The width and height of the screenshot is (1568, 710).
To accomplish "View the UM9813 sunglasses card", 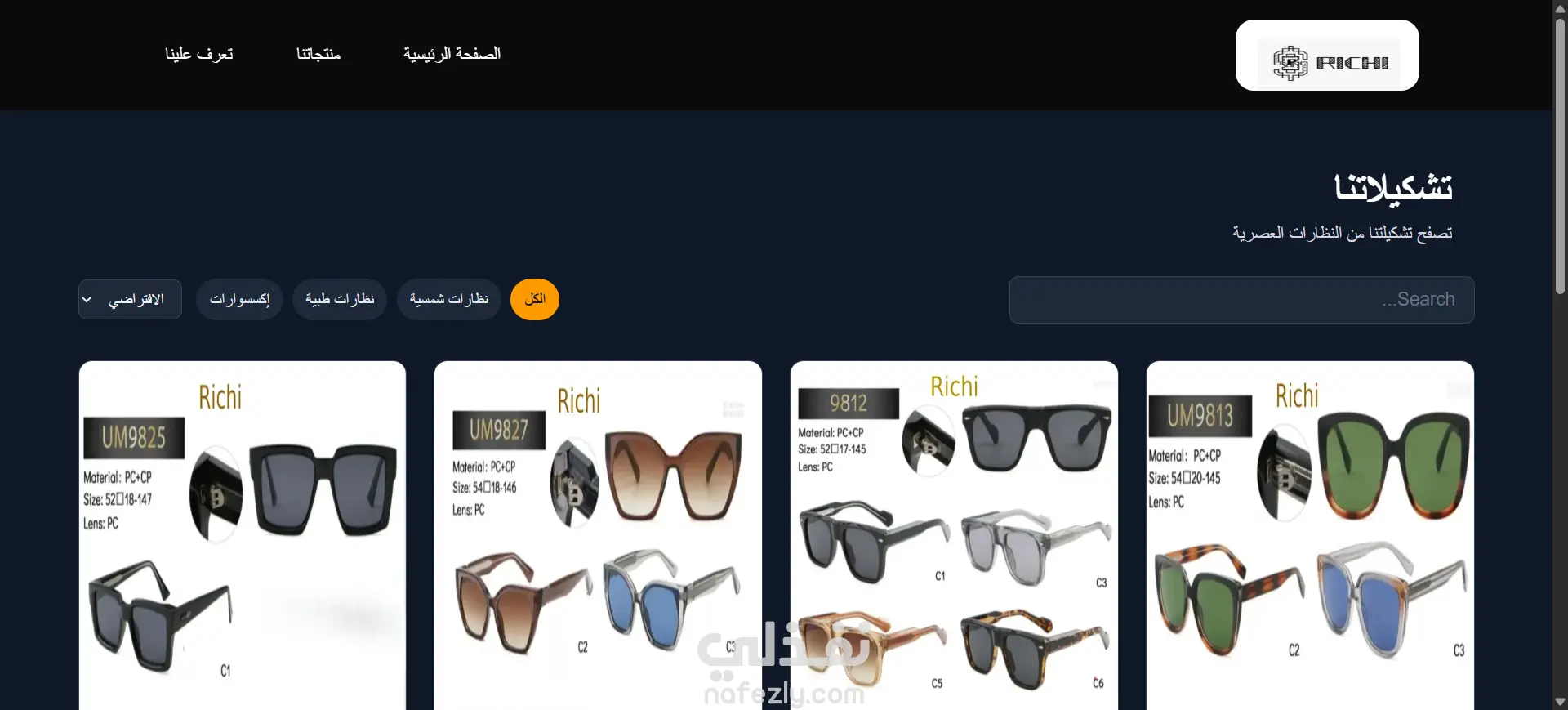I will pyautogui.click(x=1310, y=535).
